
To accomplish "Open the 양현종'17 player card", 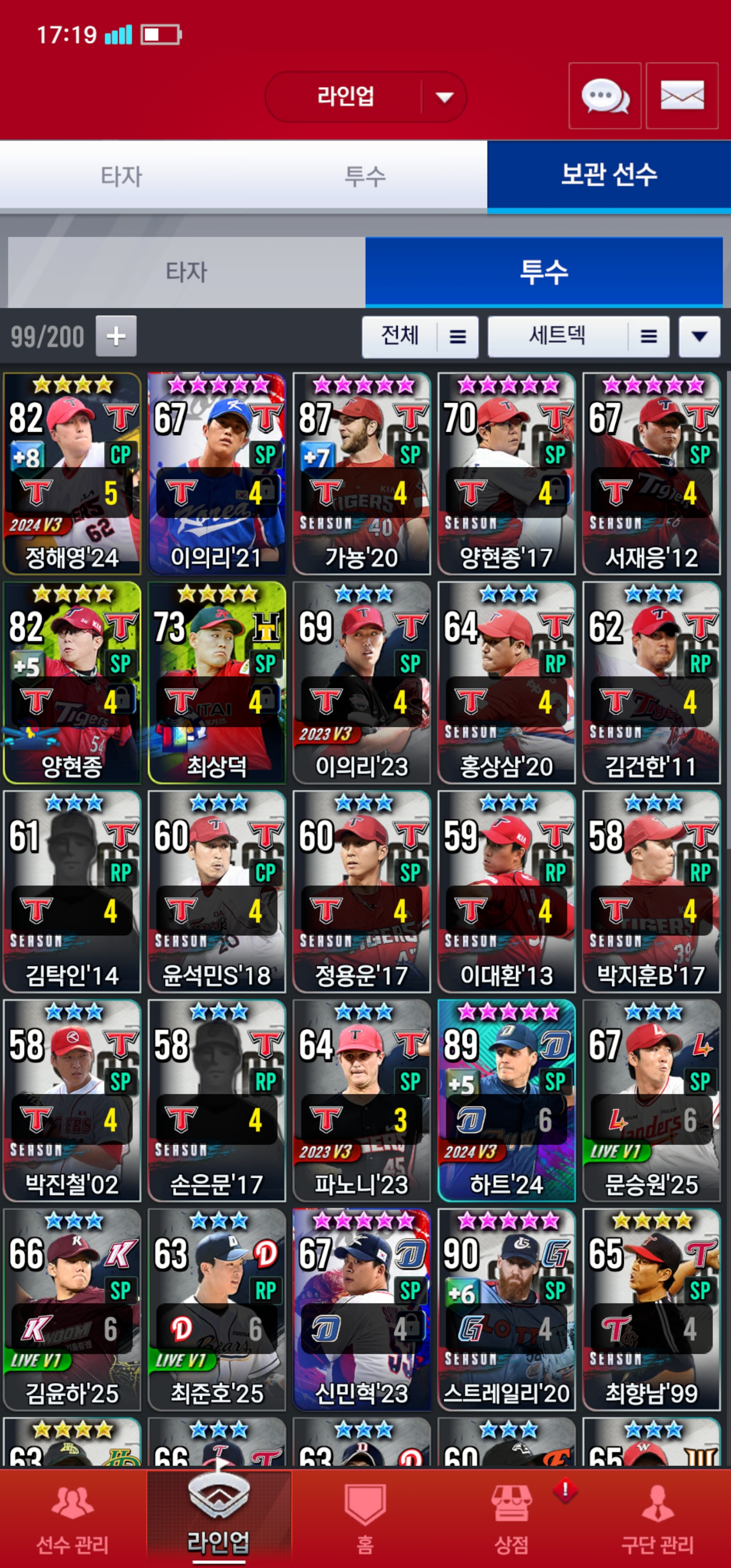I will [x=507, y=474].
